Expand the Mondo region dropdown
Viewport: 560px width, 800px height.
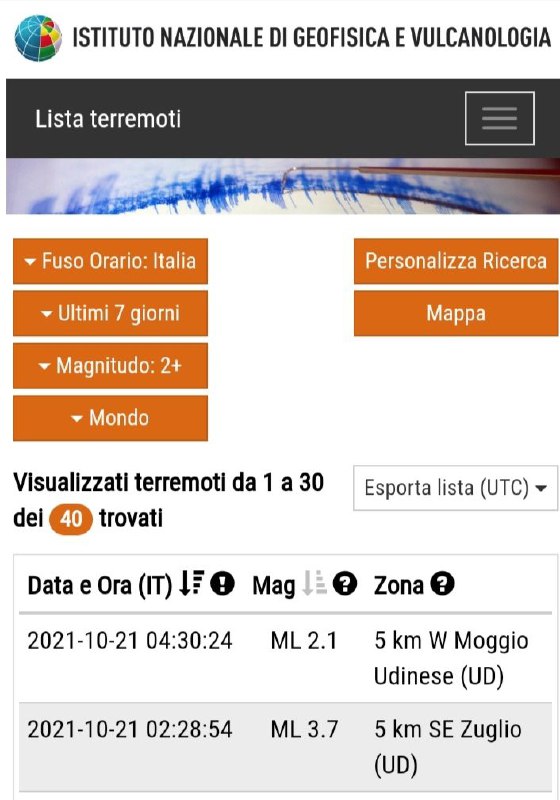coord(110,418)
